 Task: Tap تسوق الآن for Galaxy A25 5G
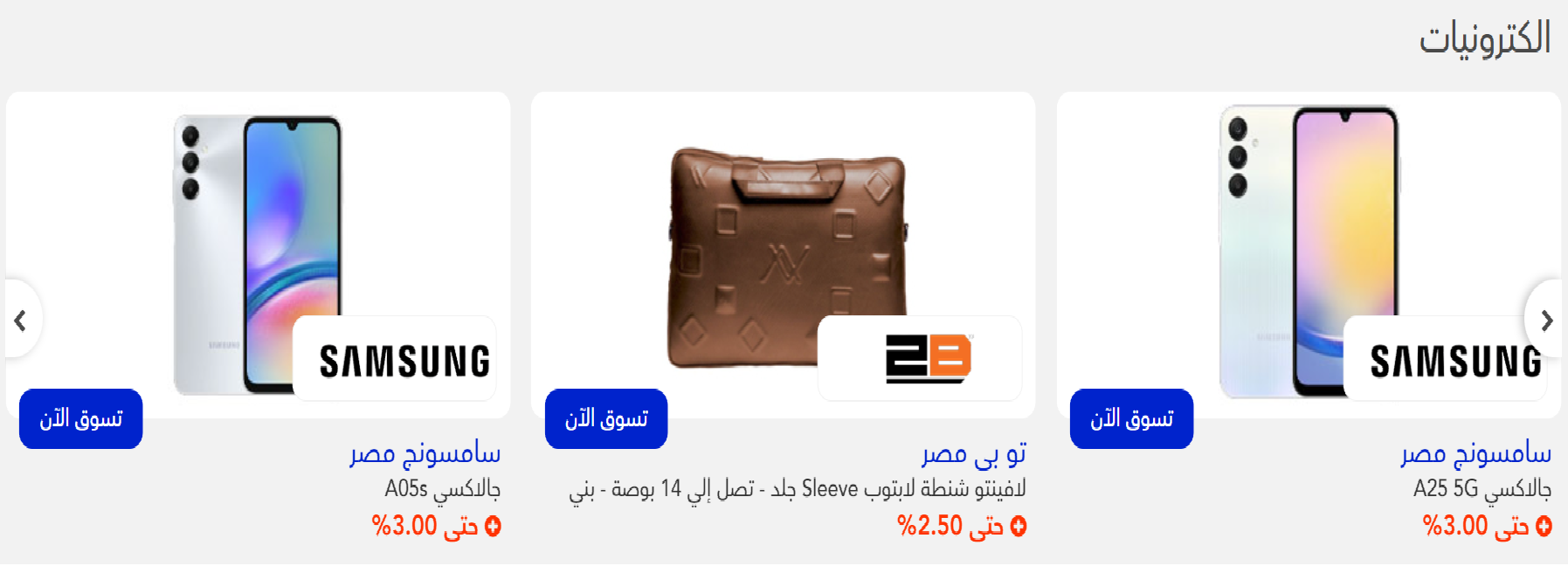[x=1131, y=419]
